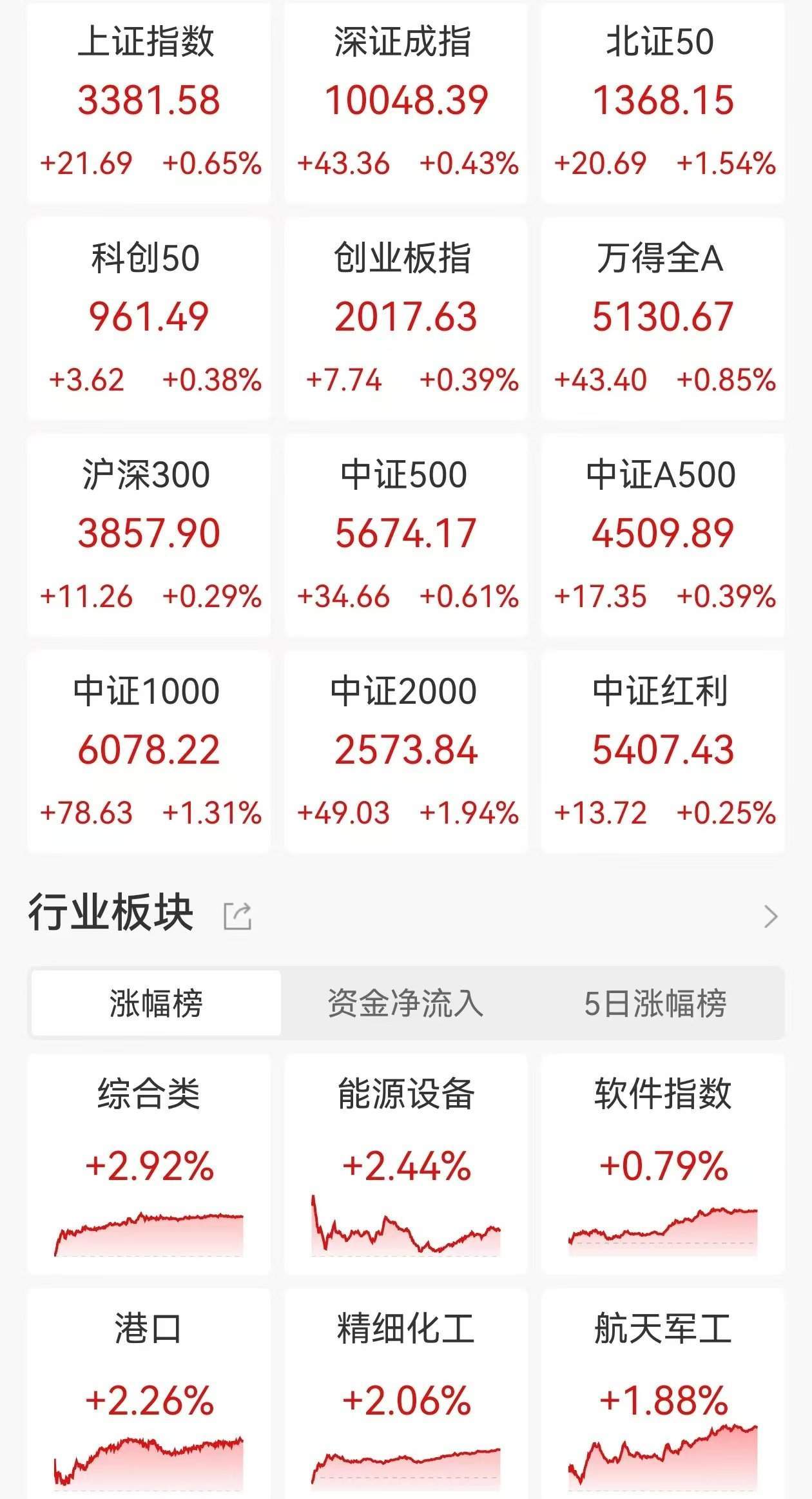This screenshot has height=1499, width=812.
Task: Open the 深证成指 index card
Action: coord(406,103)
